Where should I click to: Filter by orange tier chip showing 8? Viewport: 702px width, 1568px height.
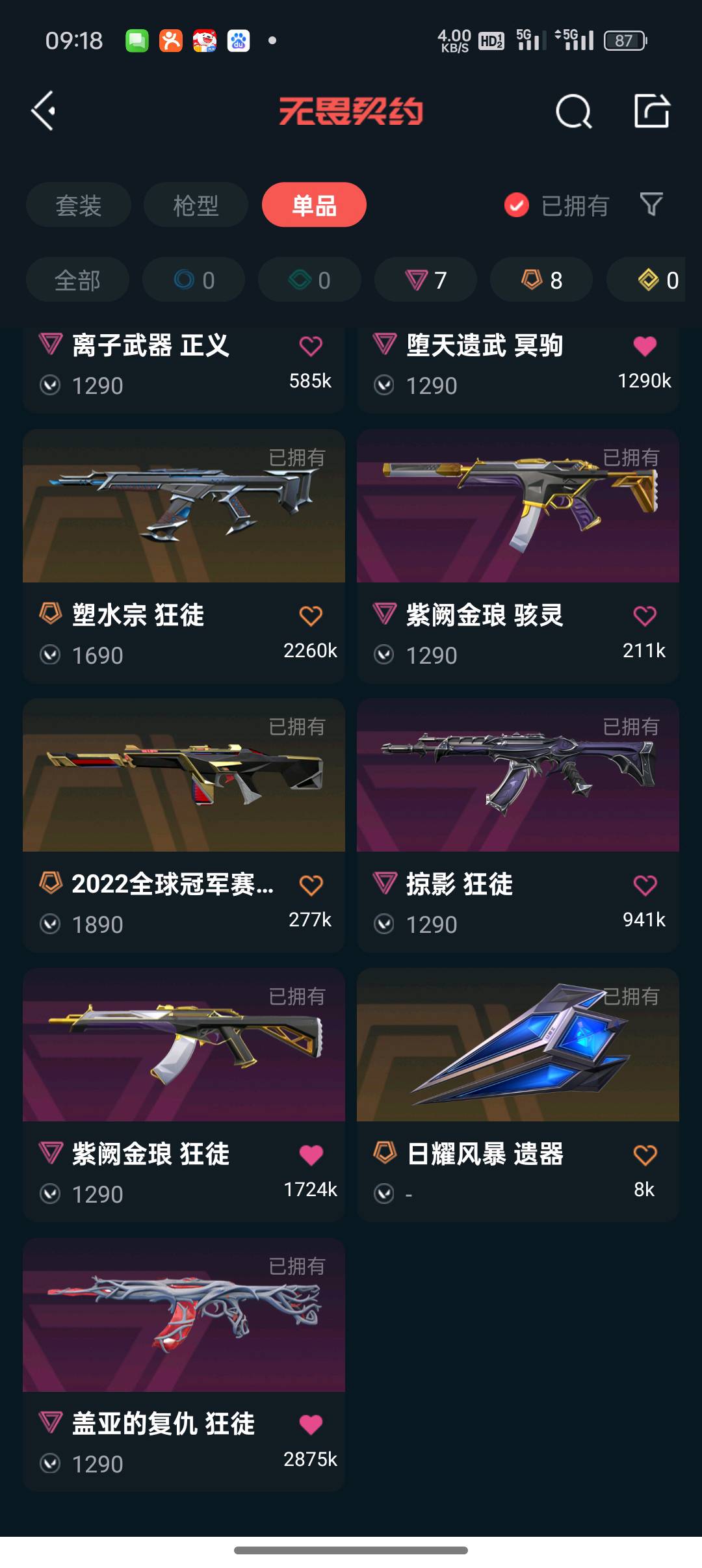(x=541, y=280)
